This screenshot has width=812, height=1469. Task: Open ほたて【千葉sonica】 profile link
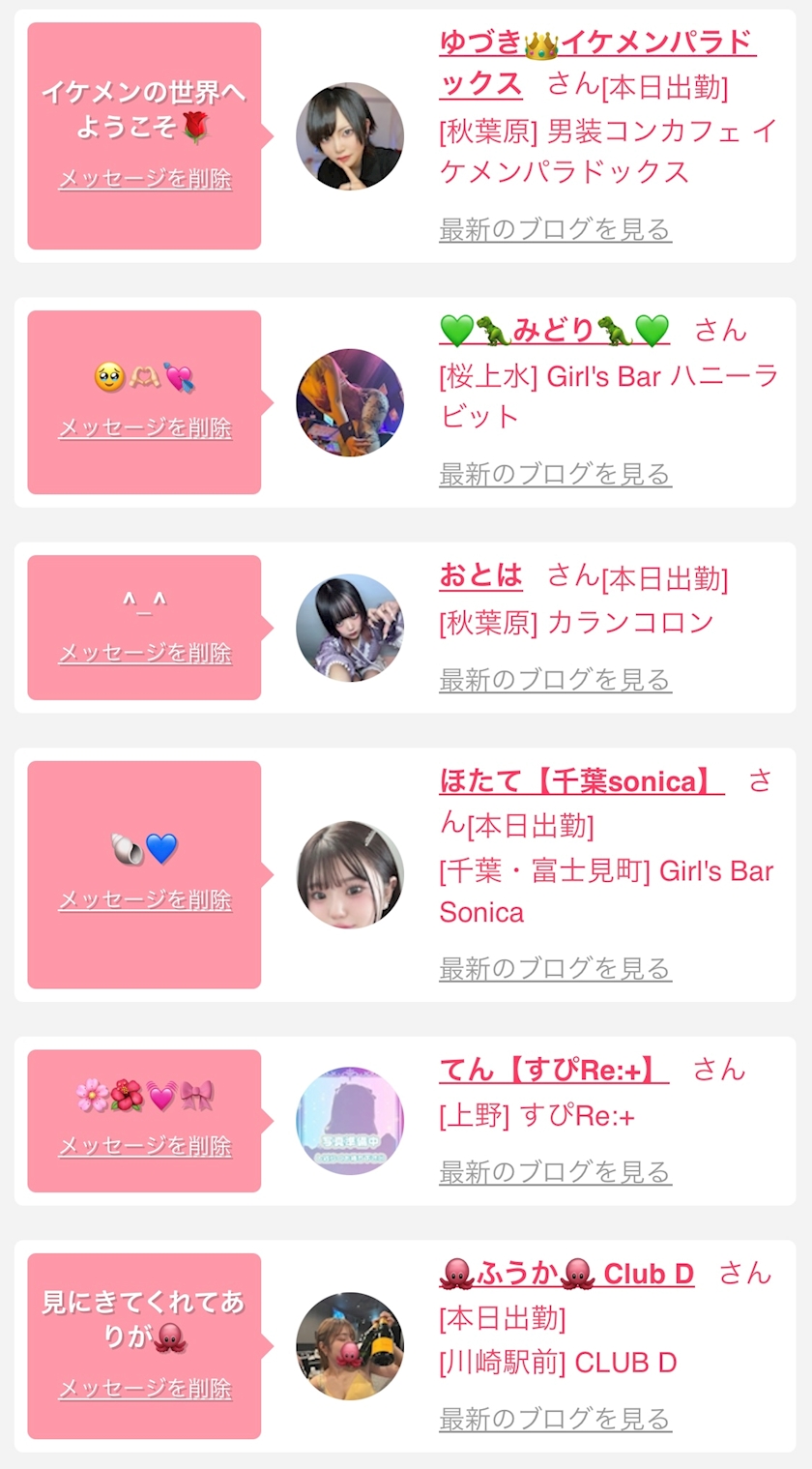click(581, 781)
